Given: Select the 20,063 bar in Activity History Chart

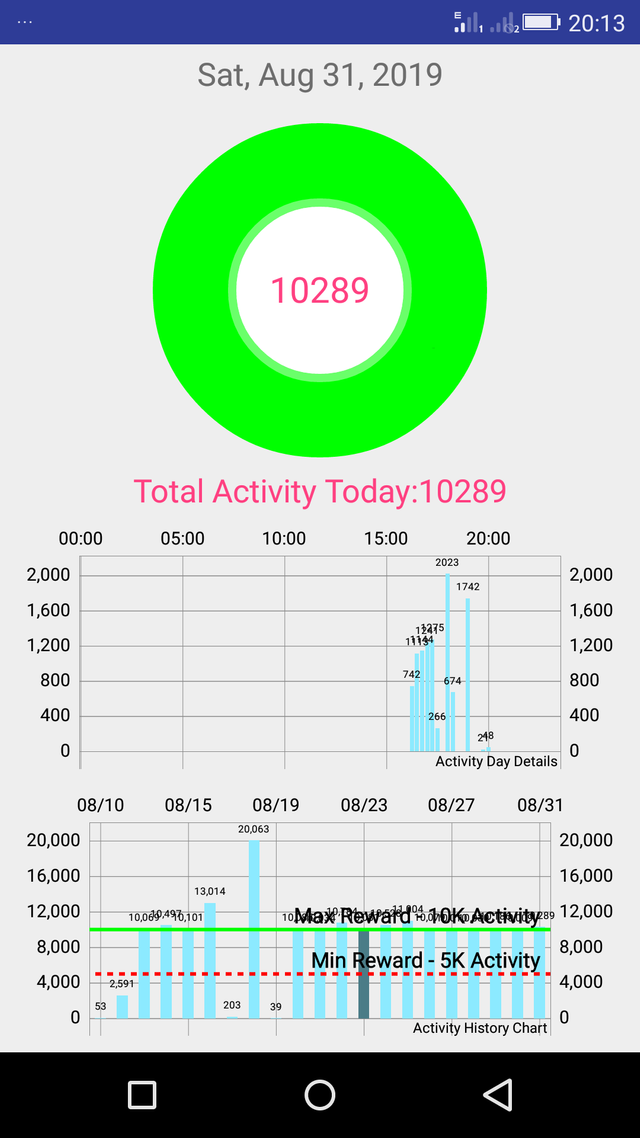Looking at the screenshot, I should (254, 929).
